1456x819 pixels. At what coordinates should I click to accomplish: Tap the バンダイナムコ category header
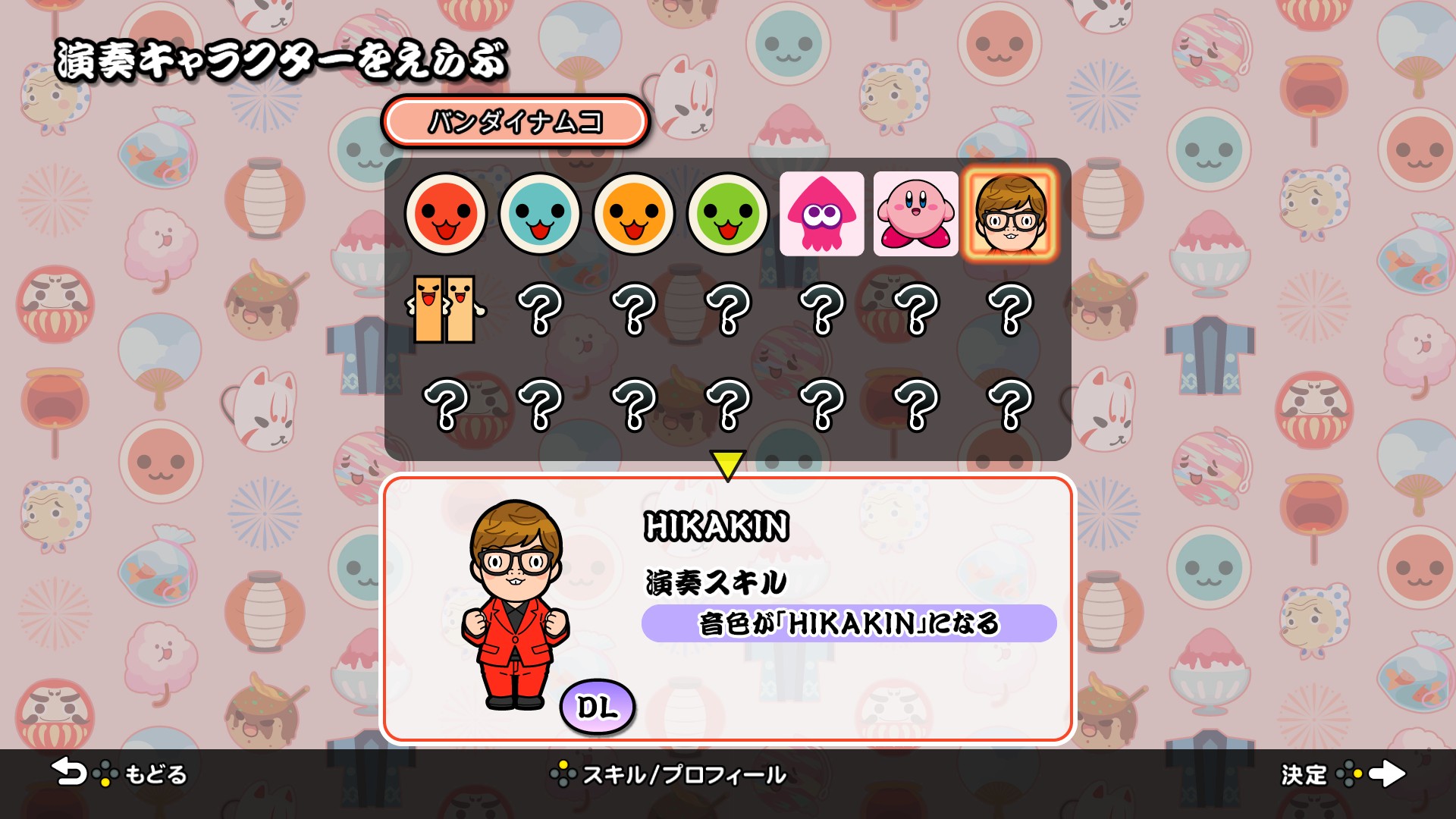[x=515, y=121]
